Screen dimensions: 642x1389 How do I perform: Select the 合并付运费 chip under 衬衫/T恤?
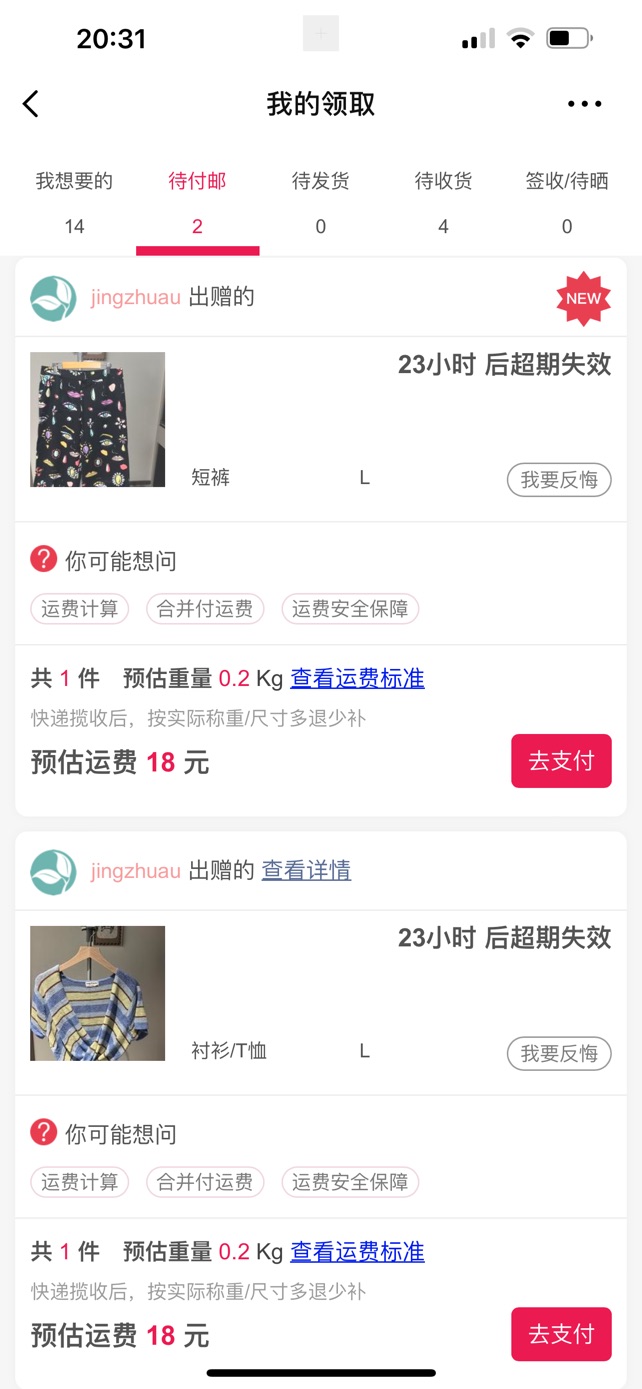coord(205,1182)
